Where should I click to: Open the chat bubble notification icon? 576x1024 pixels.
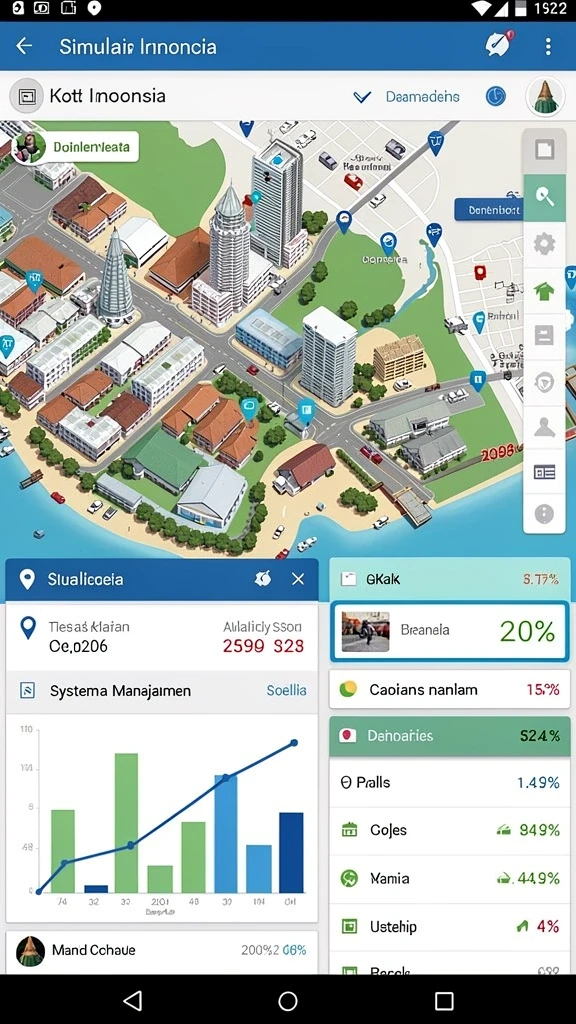[x=499, y=44]
